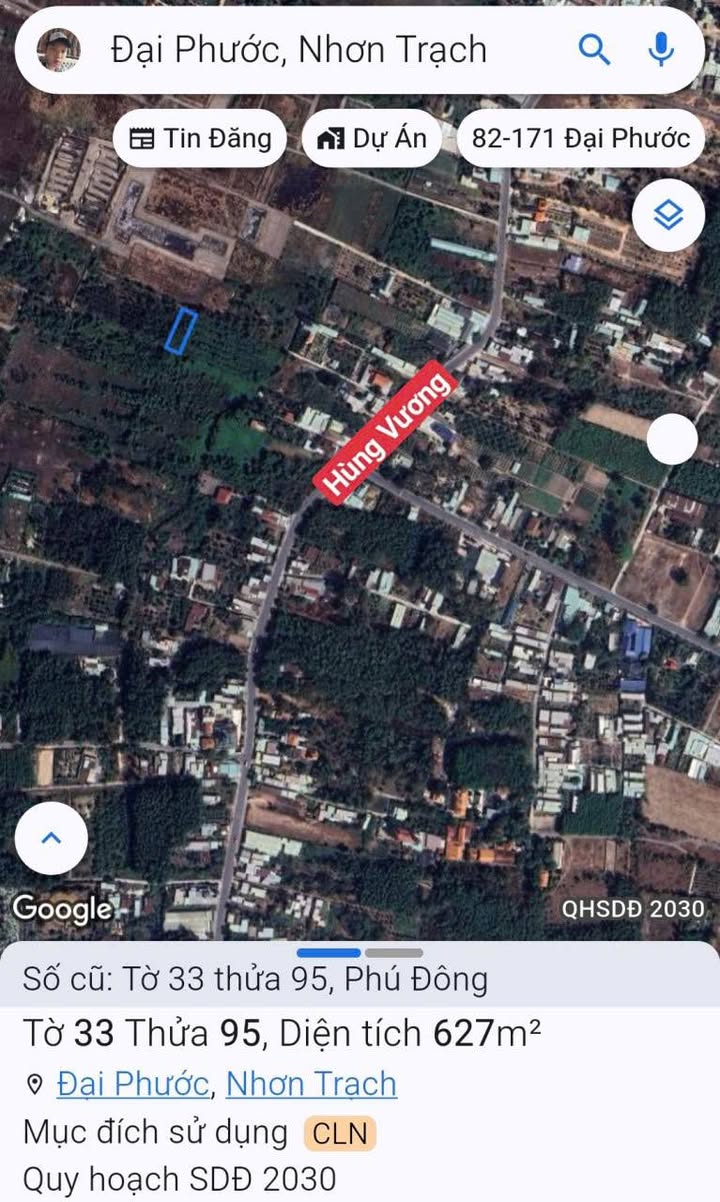Select the blue outlined land parcel

click(181, 331)
